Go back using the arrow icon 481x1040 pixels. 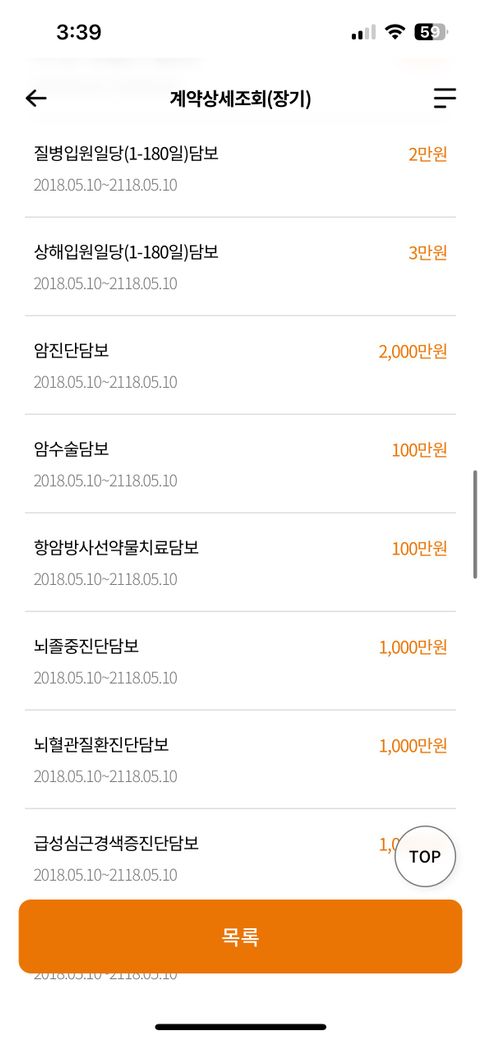click(x=36, y=99)
